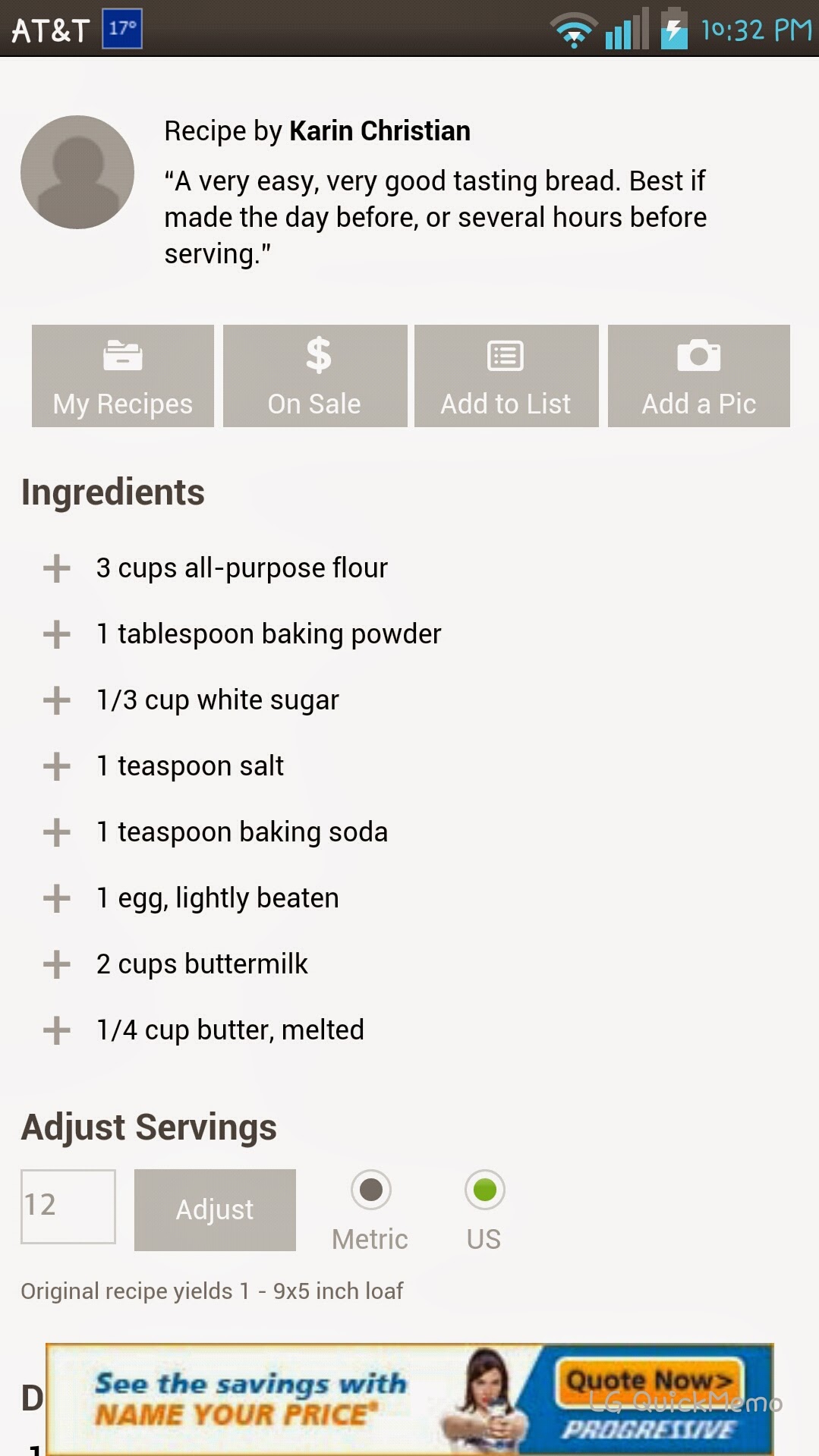Tap the plus next to melted butter
The height and width of the screenshot is (1456, 819).
[x=57, y=1030]
